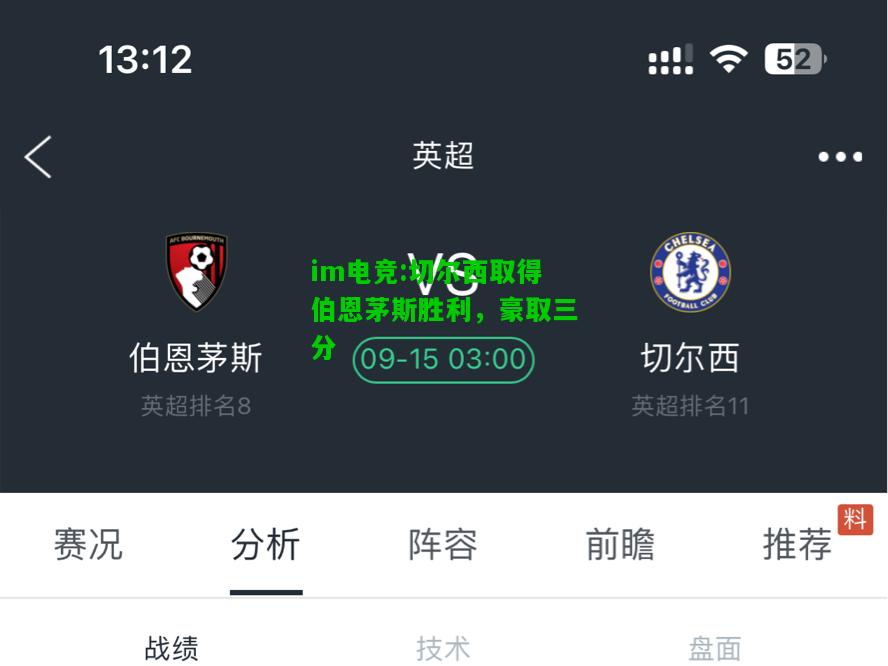888x666 pixels.
Task: Open the three-dot overflow menu
Action: click(839, 157)
